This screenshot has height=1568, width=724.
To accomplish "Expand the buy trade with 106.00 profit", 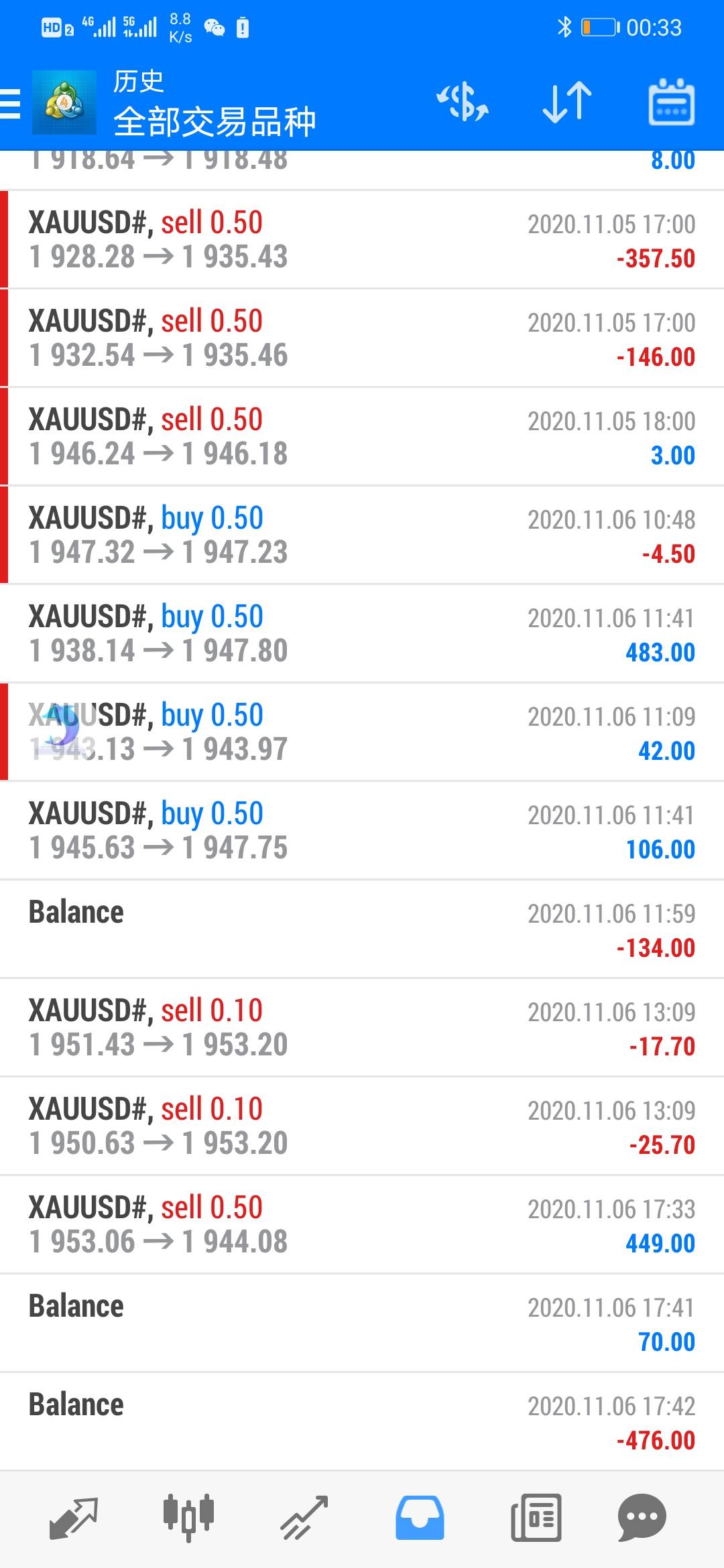I will pyautogui.click(x=362, y=831).
